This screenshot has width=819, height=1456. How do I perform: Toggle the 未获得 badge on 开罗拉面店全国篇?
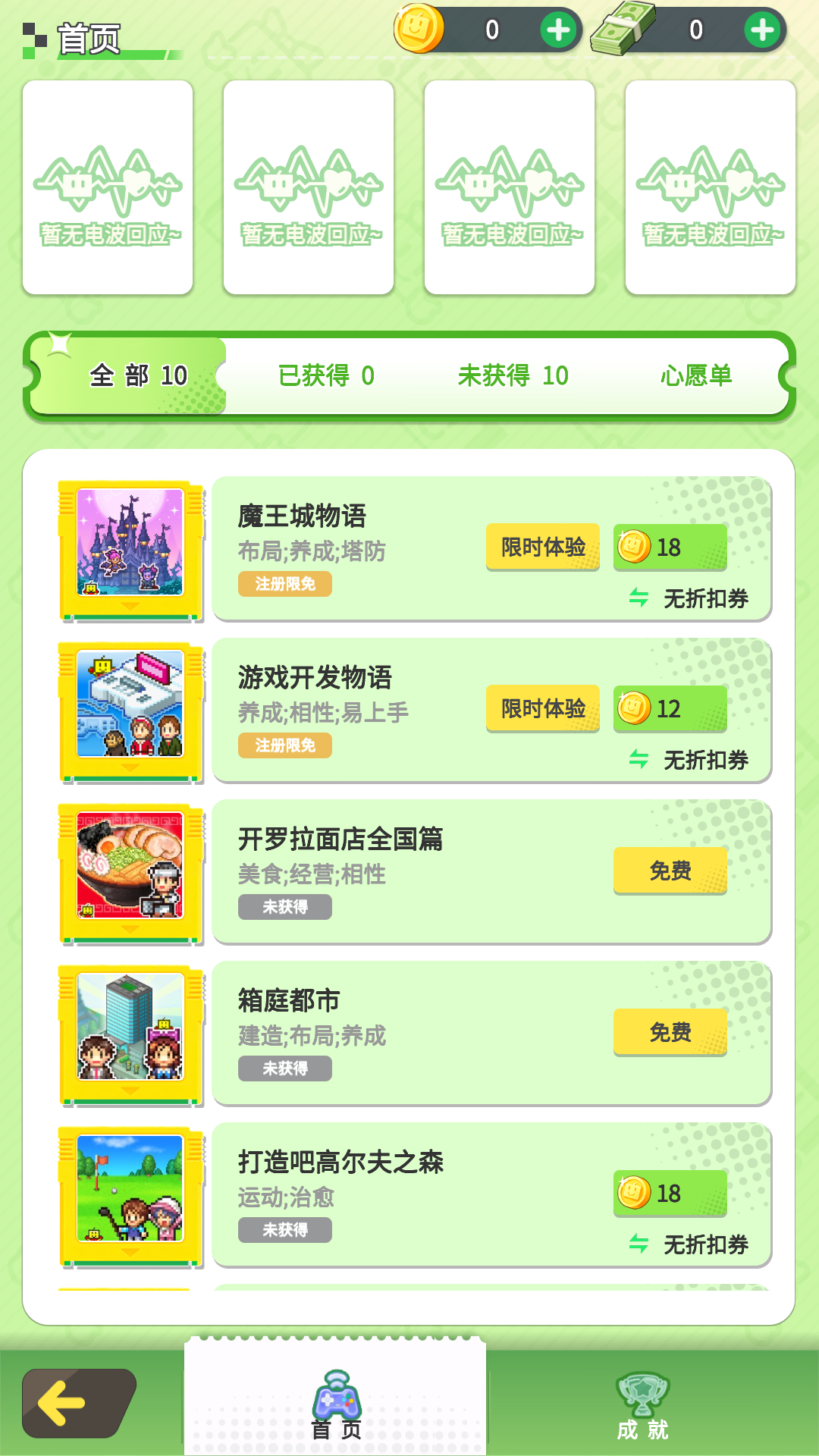[x=284, y=907]
